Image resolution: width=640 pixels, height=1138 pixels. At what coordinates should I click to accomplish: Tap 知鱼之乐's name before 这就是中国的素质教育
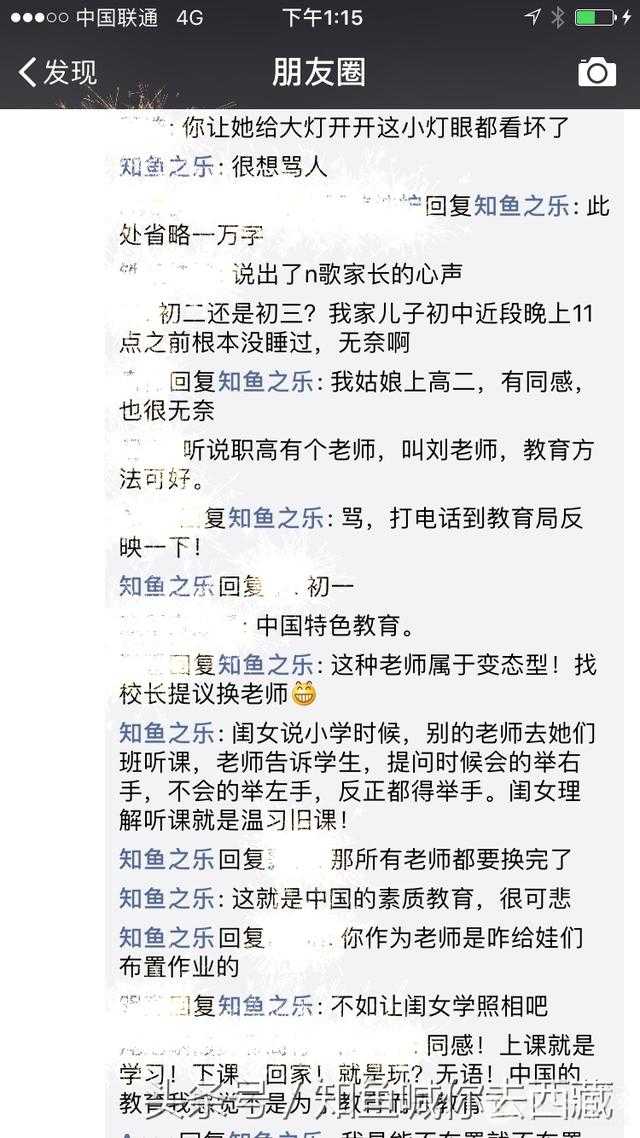point(166,898)
